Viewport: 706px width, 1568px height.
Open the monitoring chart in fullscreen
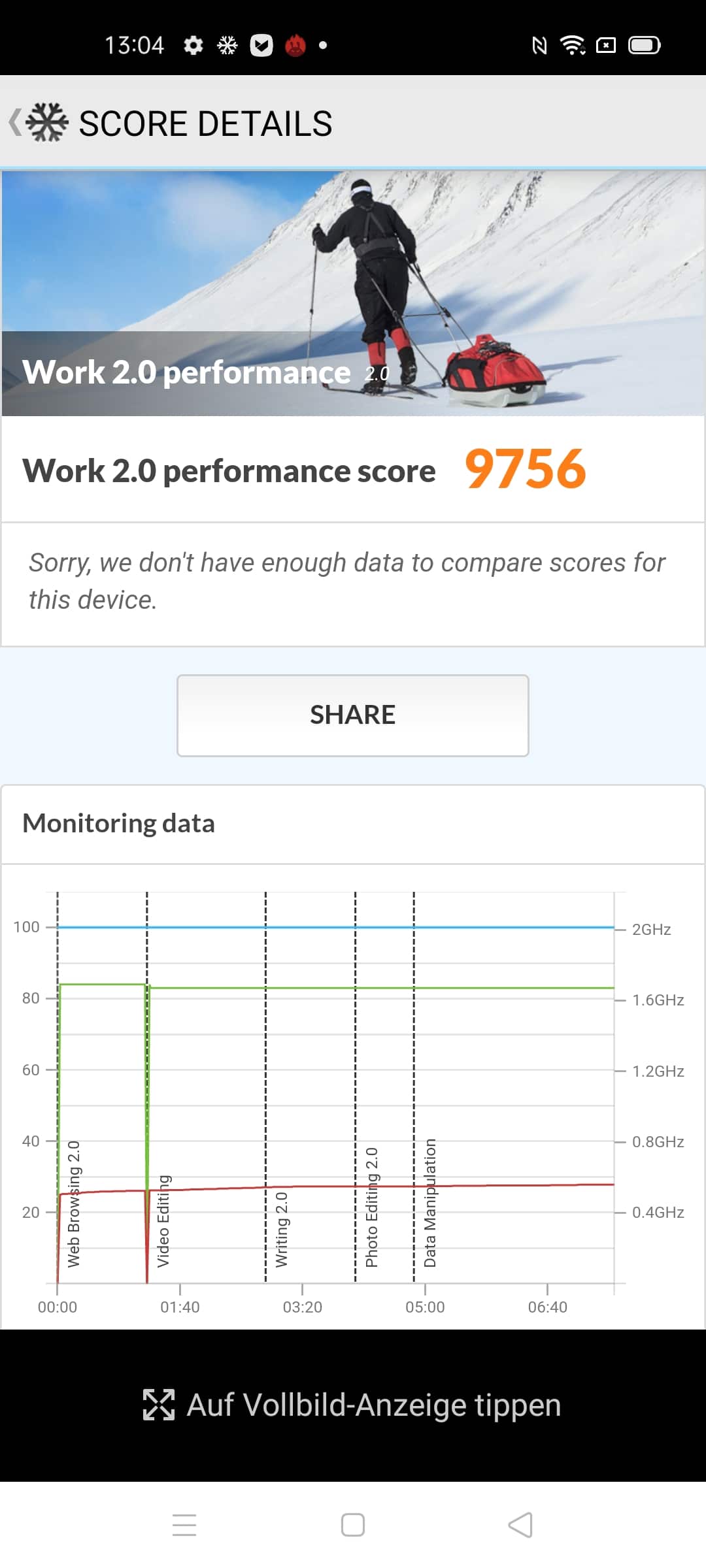tap(352, 1405)
